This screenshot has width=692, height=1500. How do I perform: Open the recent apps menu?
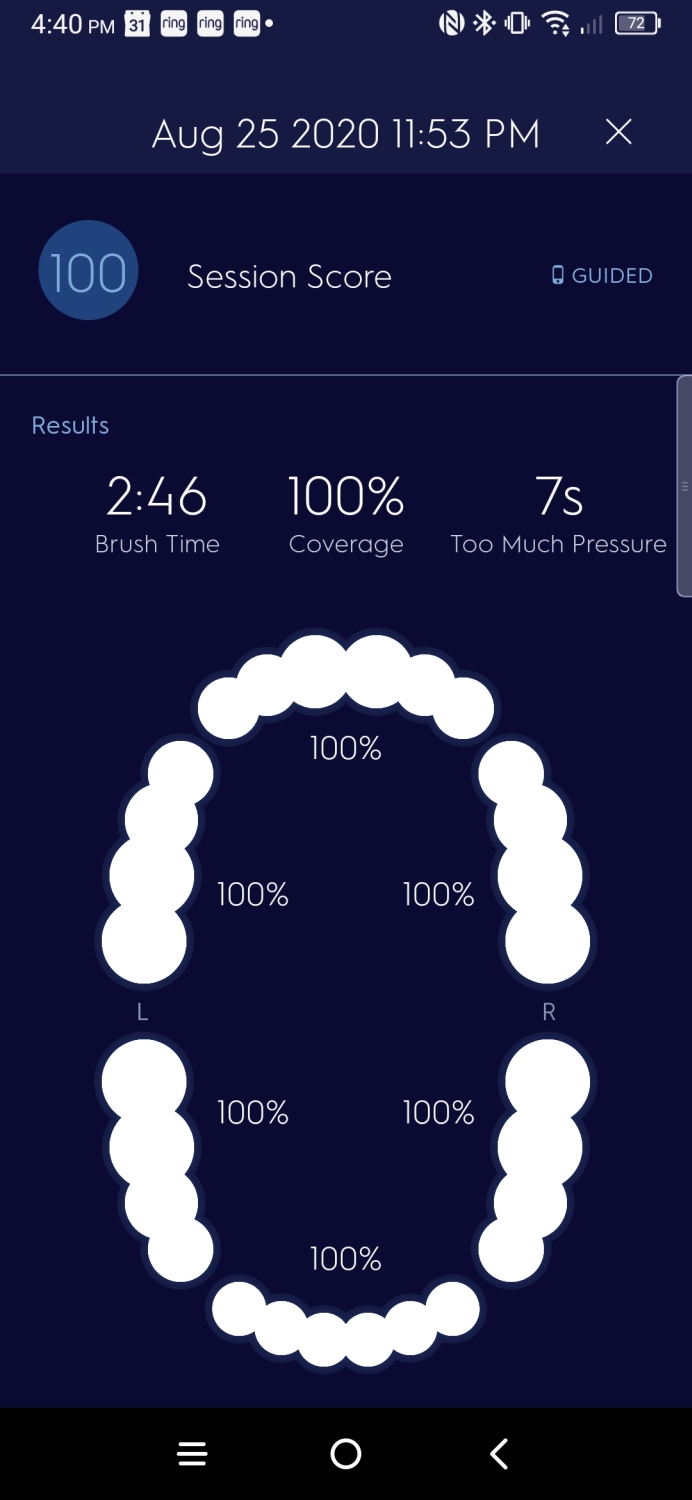[x=192, y=1454]
